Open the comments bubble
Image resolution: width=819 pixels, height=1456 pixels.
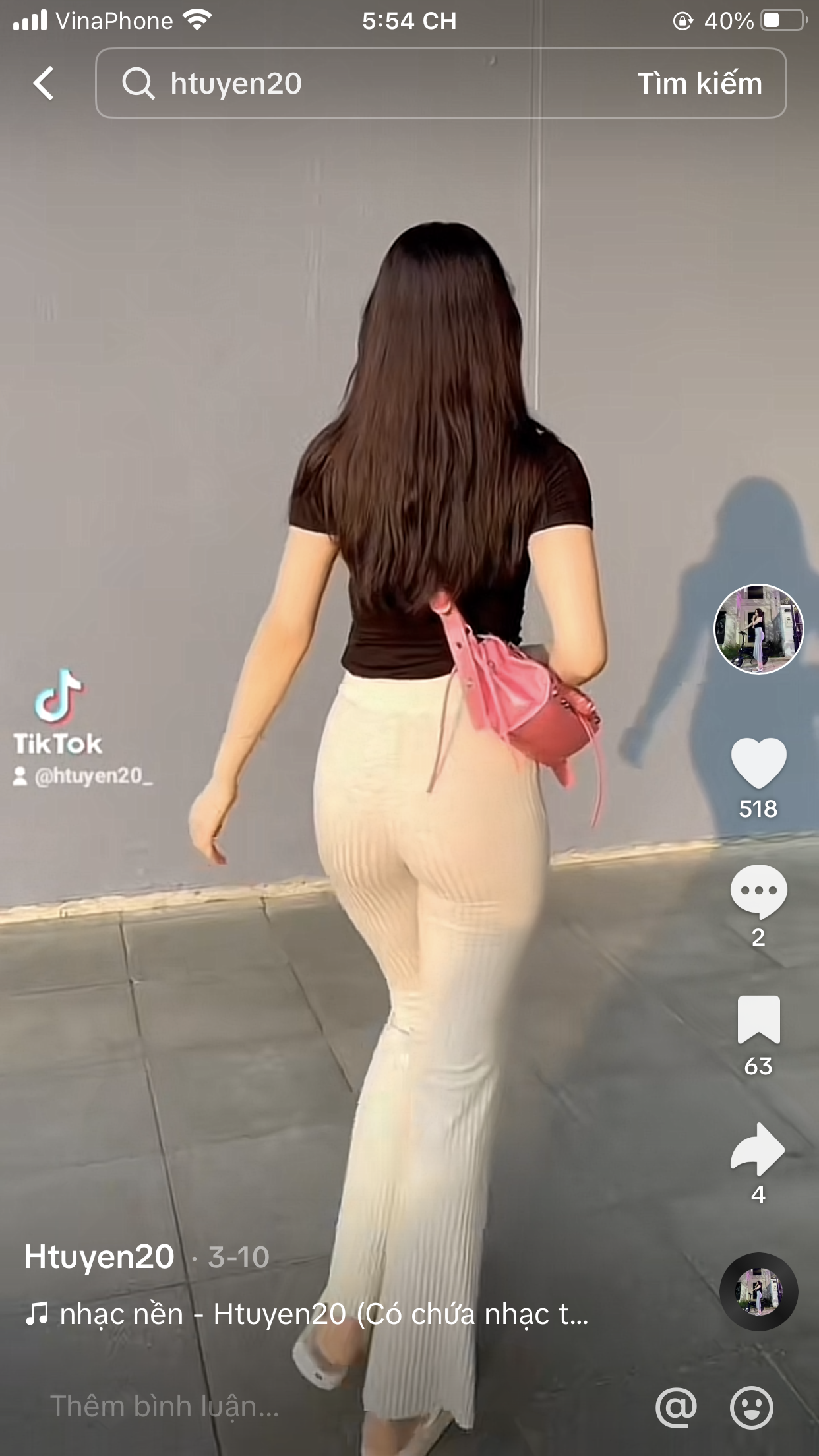tap(758, 891)
